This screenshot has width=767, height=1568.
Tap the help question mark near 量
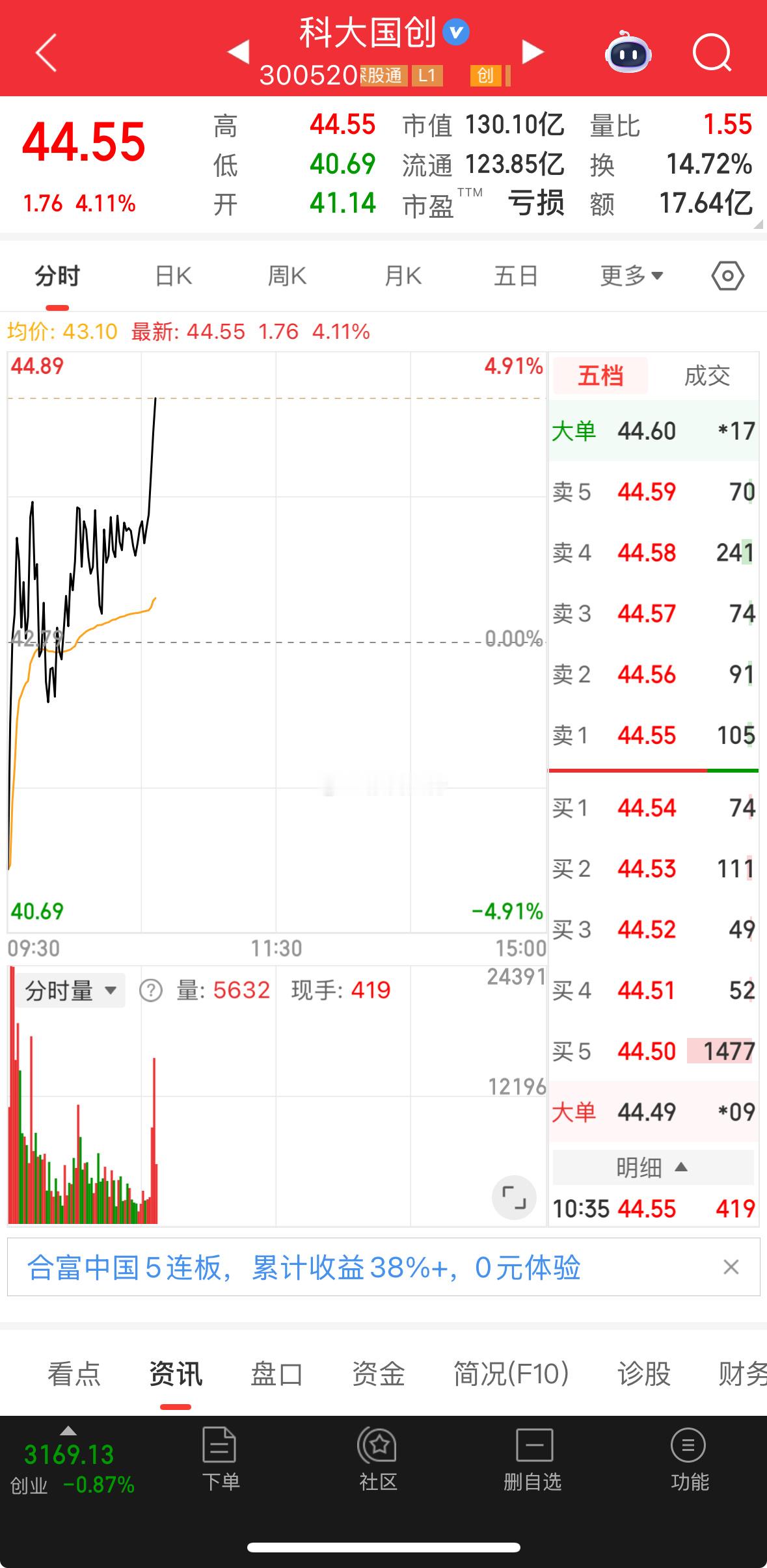pos(150,990)
